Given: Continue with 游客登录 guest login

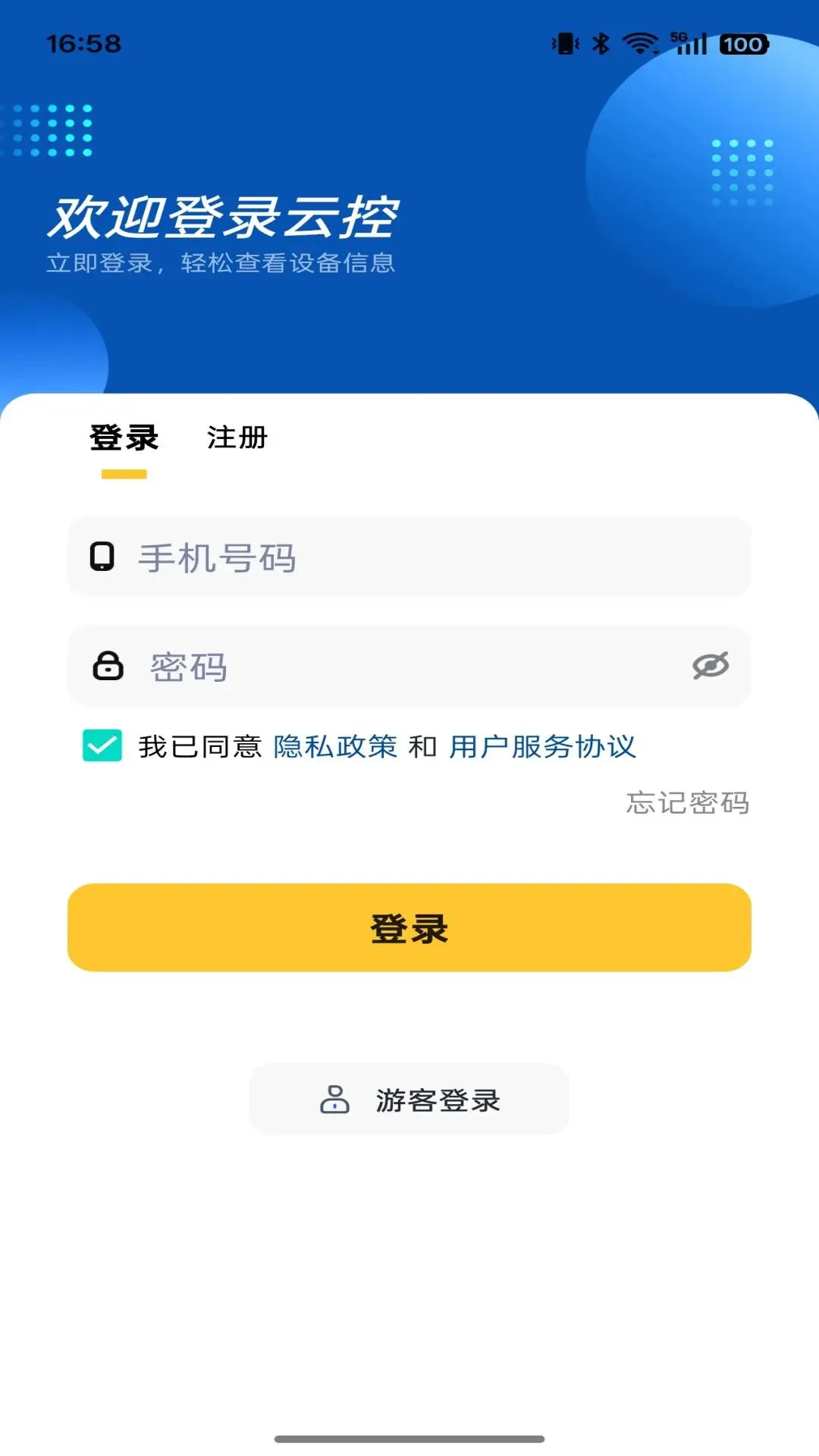Looking at the screenshot, I should pos(409,1100).
